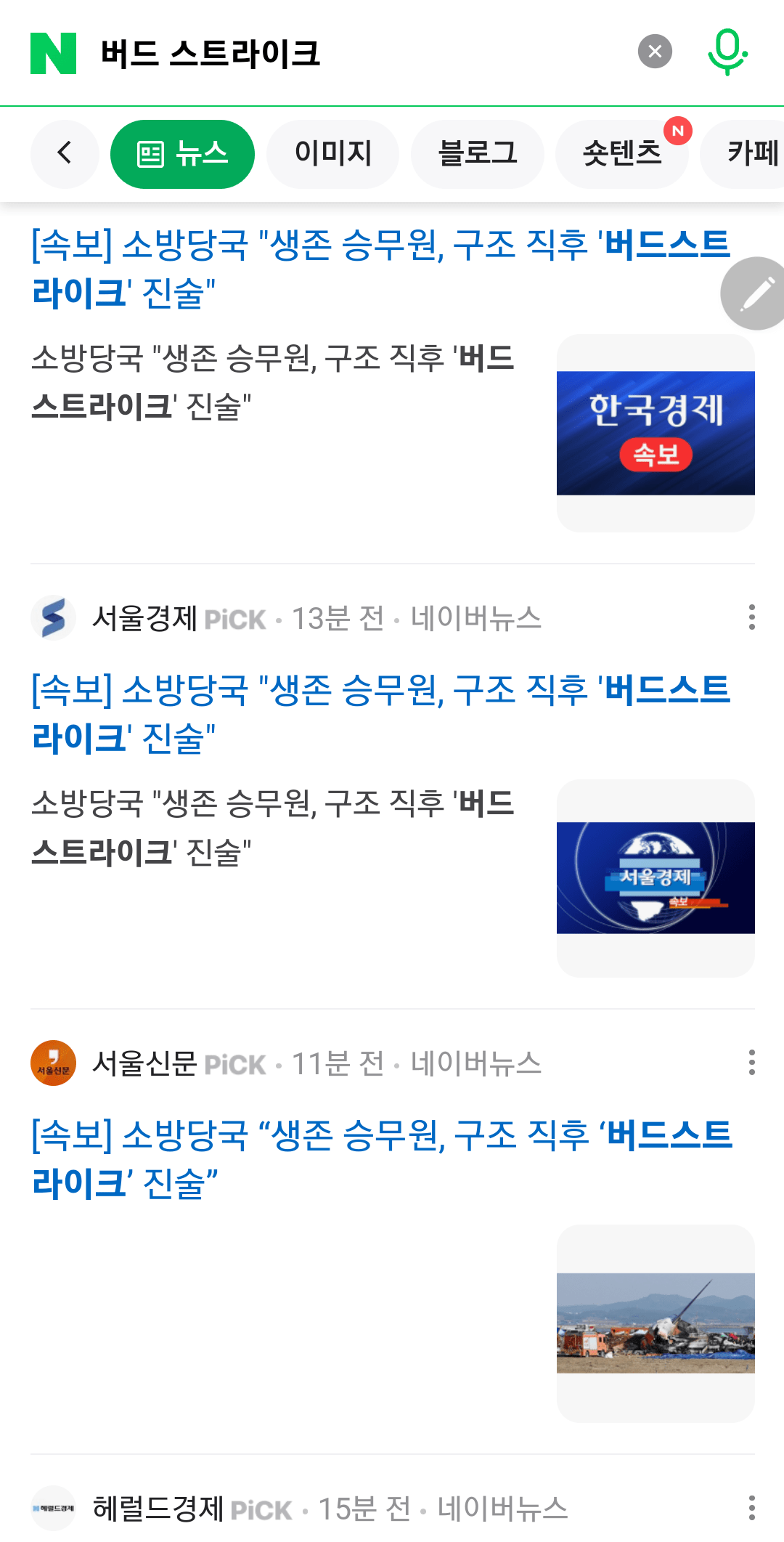Switch to the 블로그 tab
Screen dimensions: 784x1542
coord(477,154)
